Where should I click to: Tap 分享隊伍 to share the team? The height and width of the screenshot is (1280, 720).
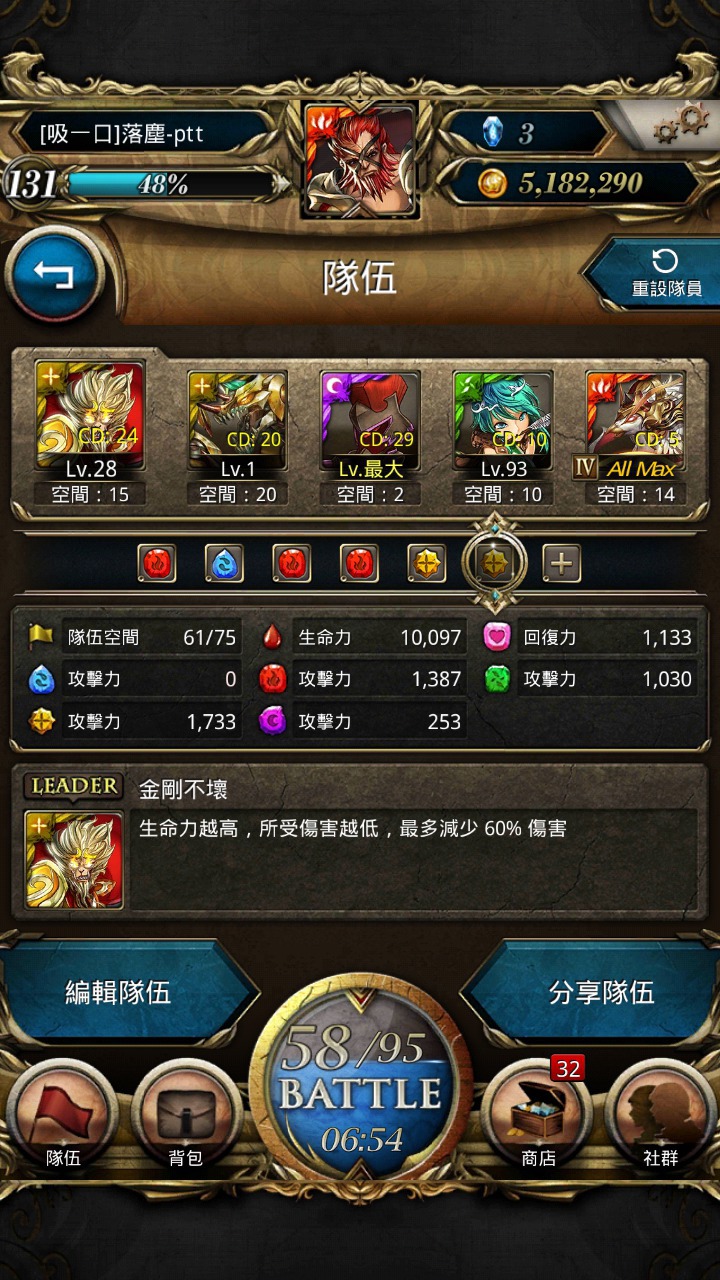(598, 992)
